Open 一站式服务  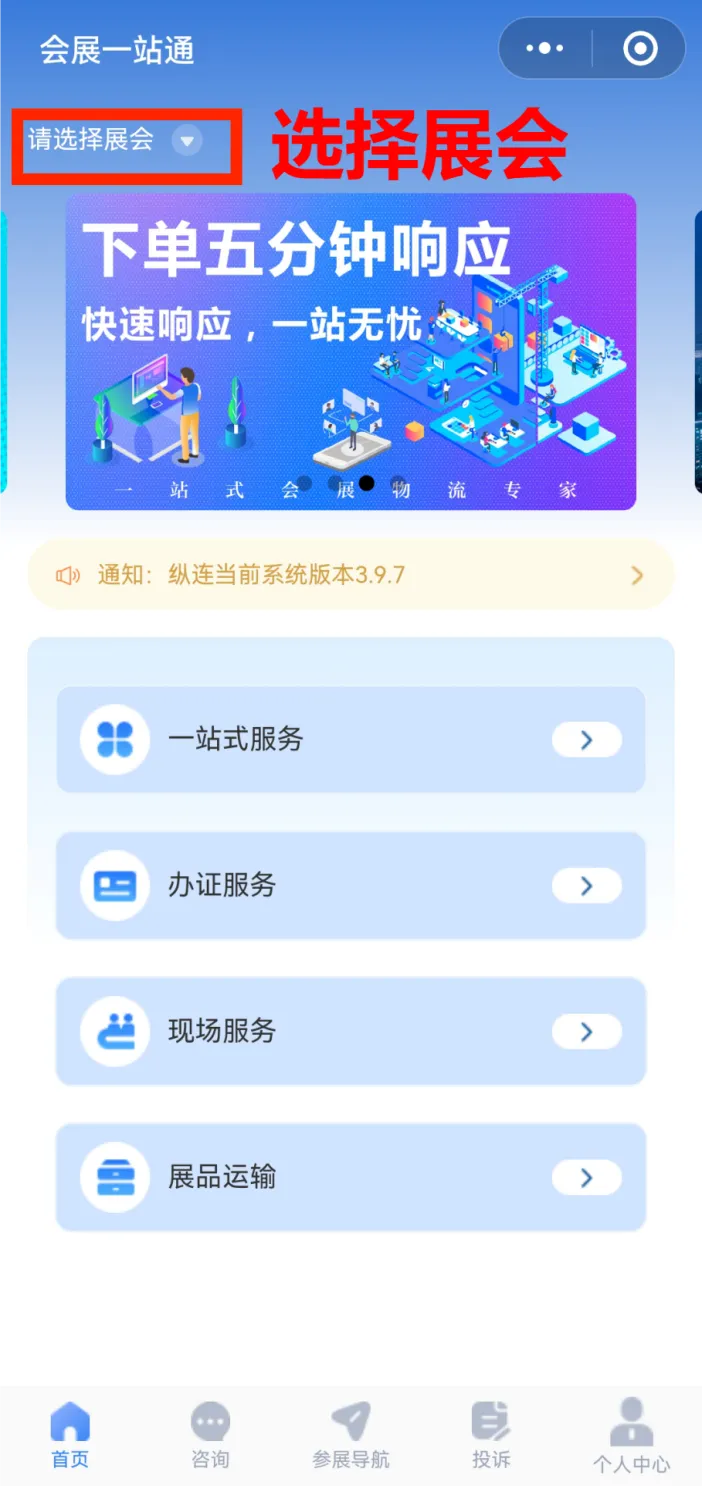[351, 740]
